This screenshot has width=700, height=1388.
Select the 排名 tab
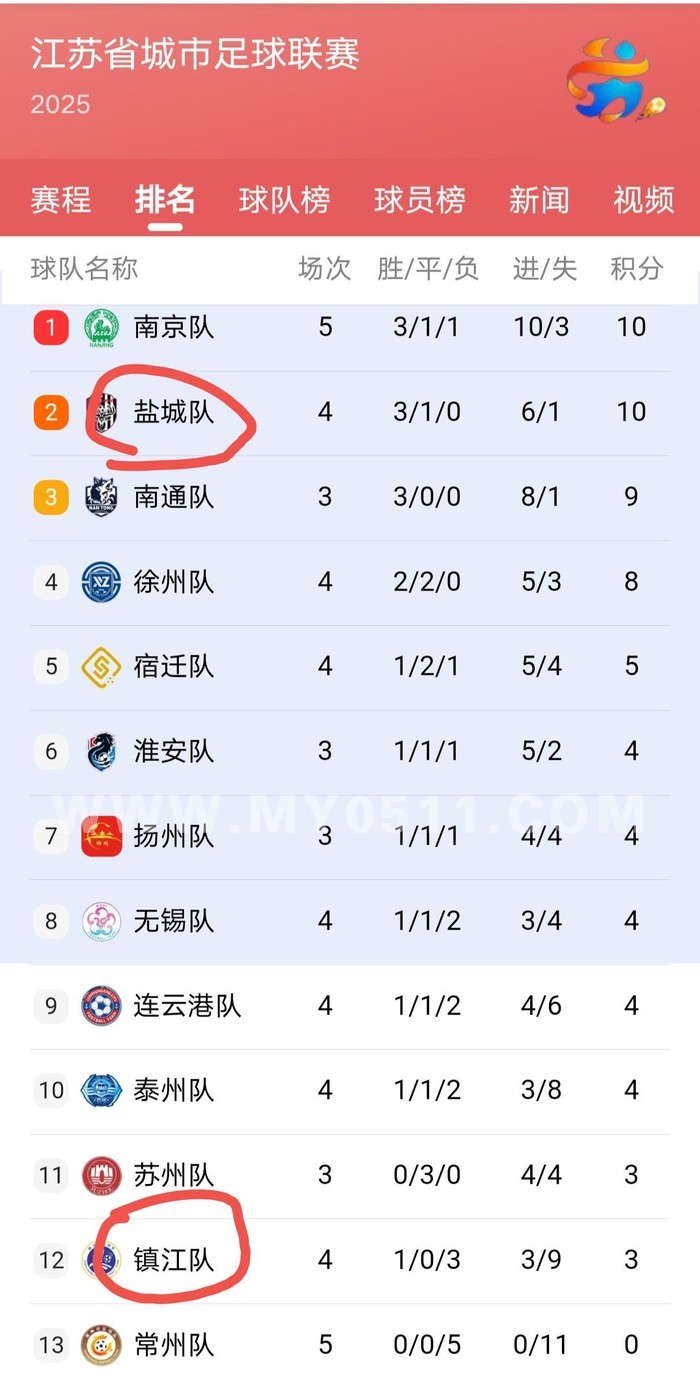pyautogui.click(x=165, y=200)
